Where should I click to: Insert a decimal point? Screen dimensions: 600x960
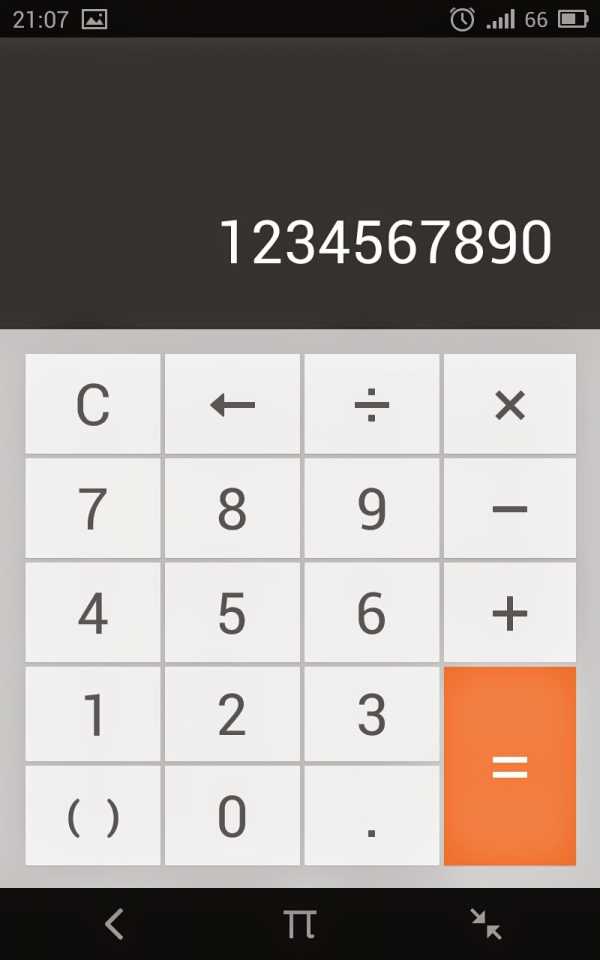click(x=372, y=816)
